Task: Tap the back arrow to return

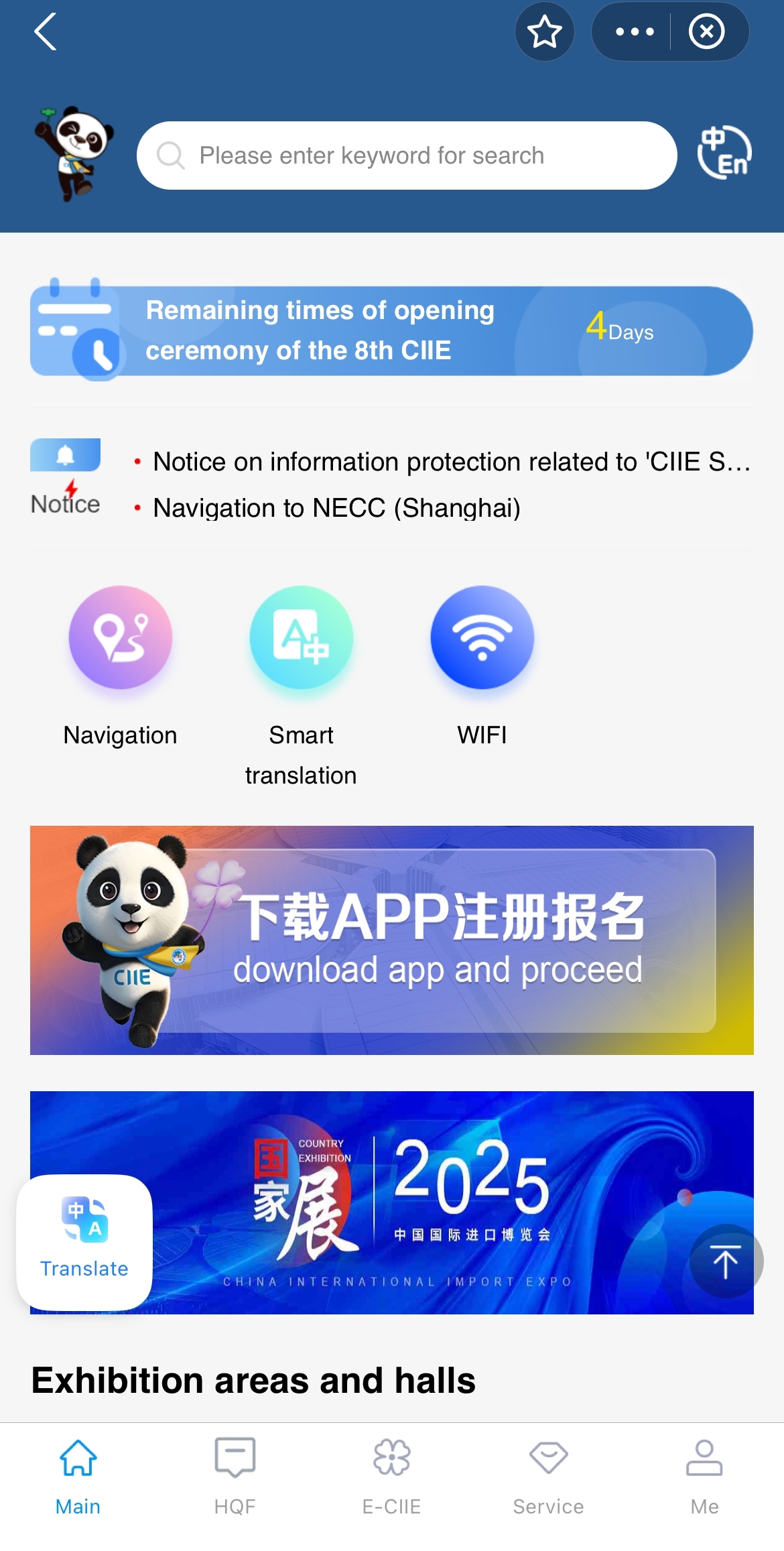Action: tap(44, 32)
